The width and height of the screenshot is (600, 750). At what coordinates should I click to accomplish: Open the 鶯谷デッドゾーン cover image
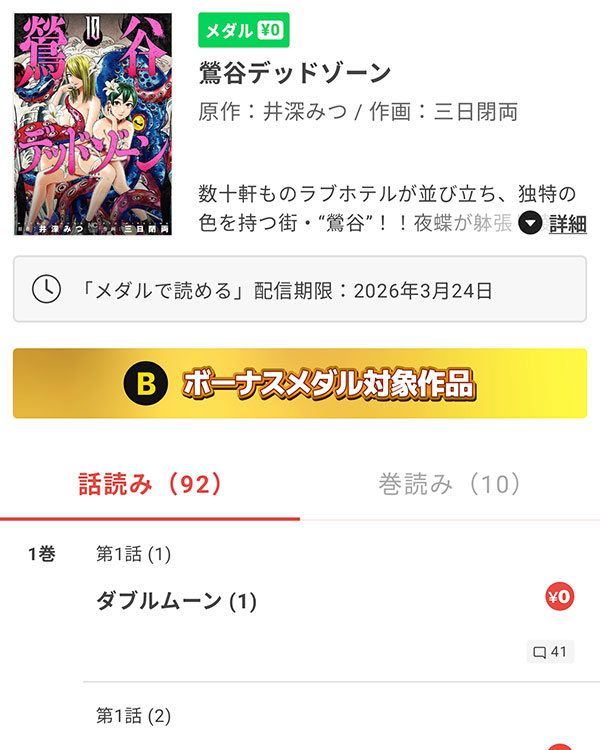click(94, 124)
